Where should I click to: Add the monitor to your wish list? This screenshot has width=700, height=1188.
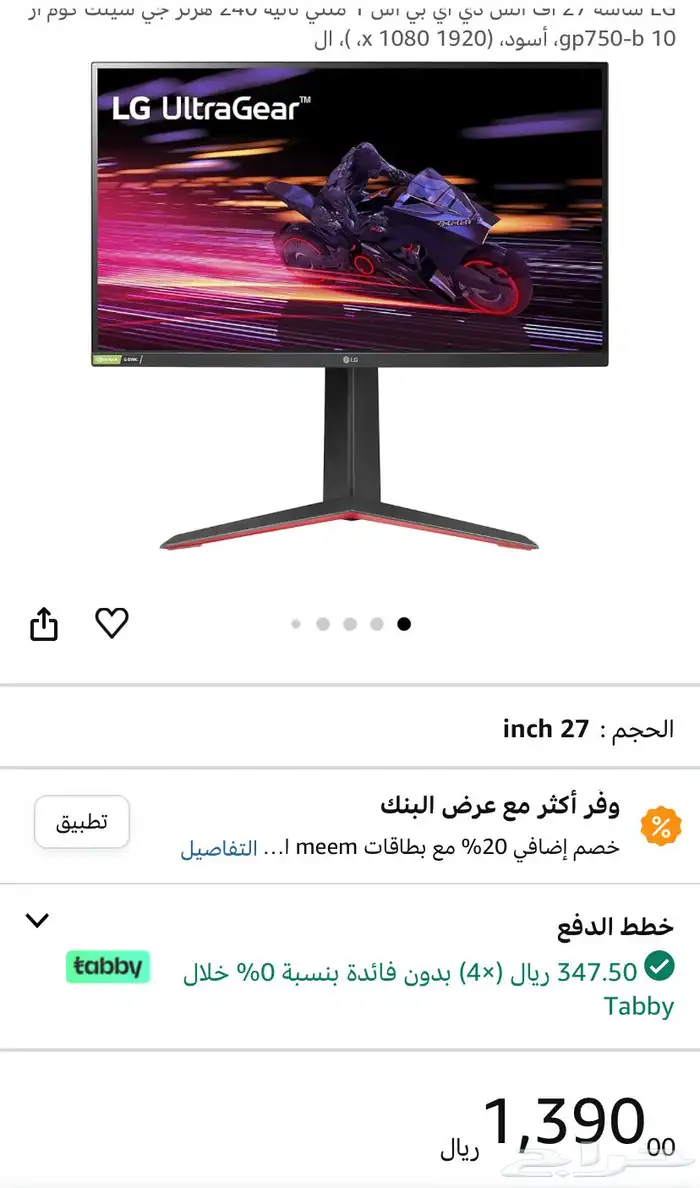112,623
